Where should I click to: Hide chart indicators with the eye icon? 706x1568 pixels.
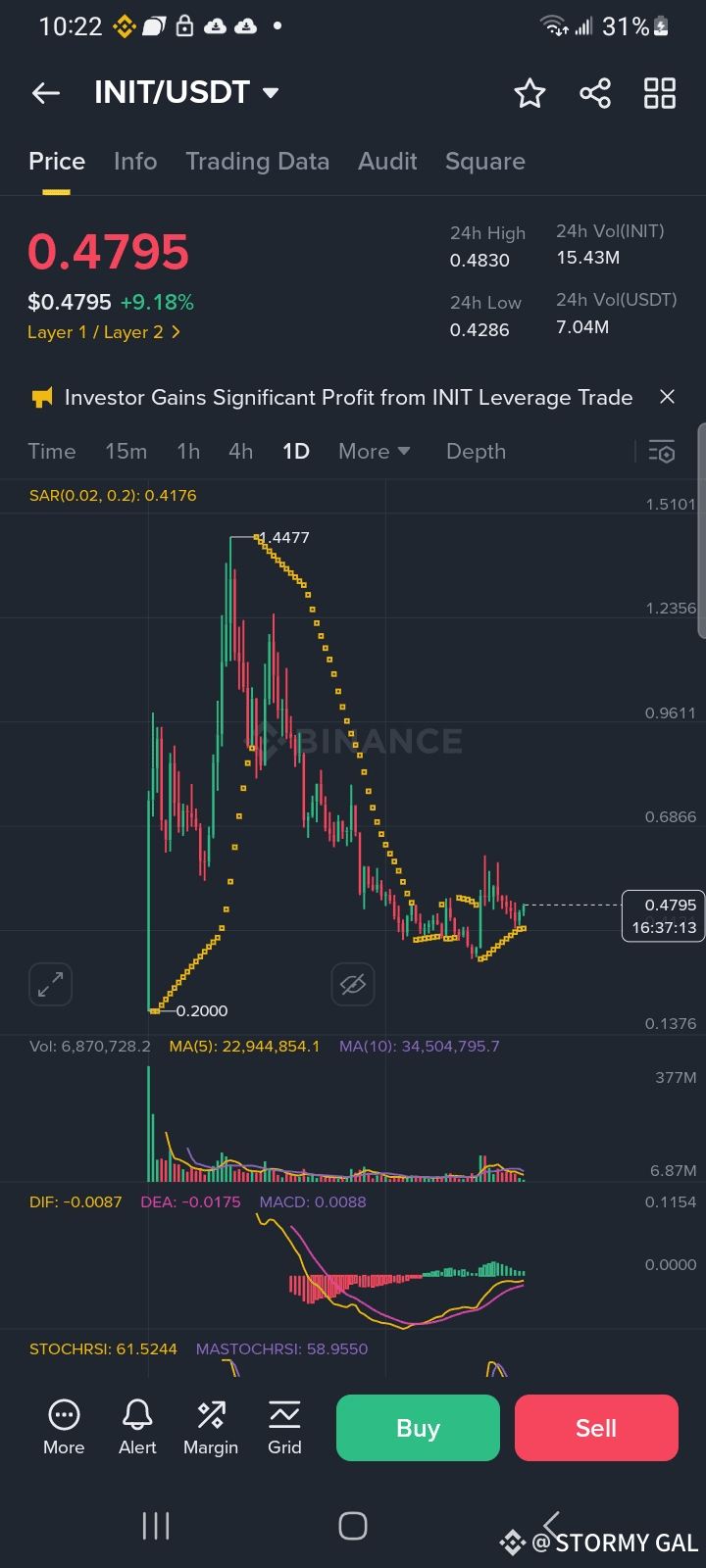tap(353, 984)
